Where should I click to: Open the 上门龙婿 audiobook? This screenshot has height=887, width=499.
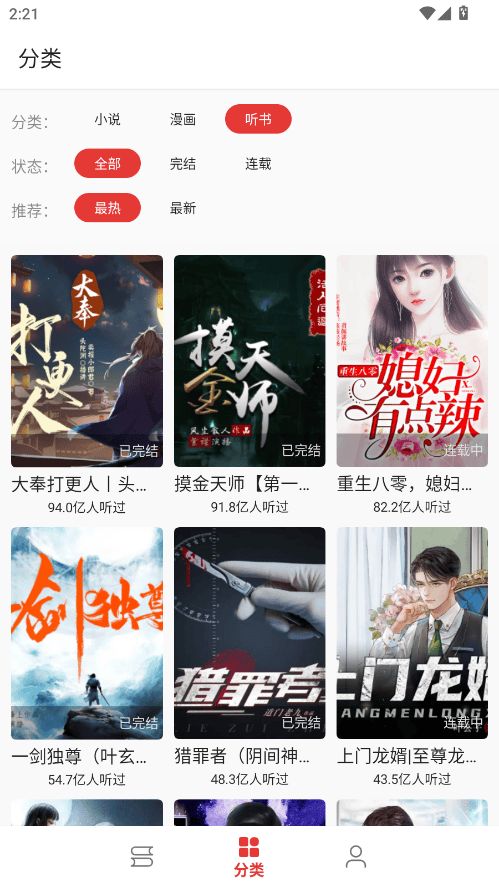412,657
